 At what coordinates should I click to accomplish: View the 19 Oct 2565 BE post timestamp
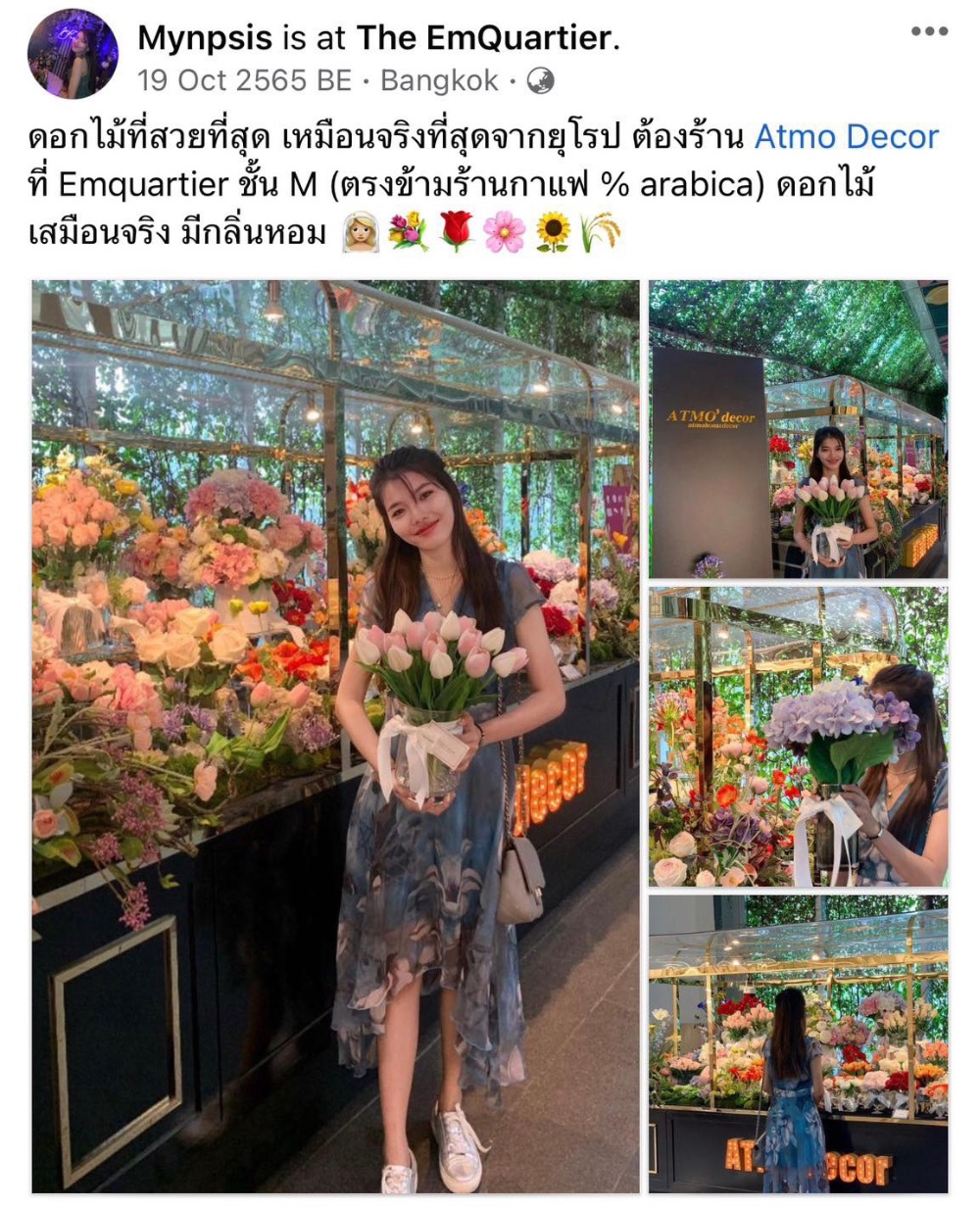(x=244, y=80)
